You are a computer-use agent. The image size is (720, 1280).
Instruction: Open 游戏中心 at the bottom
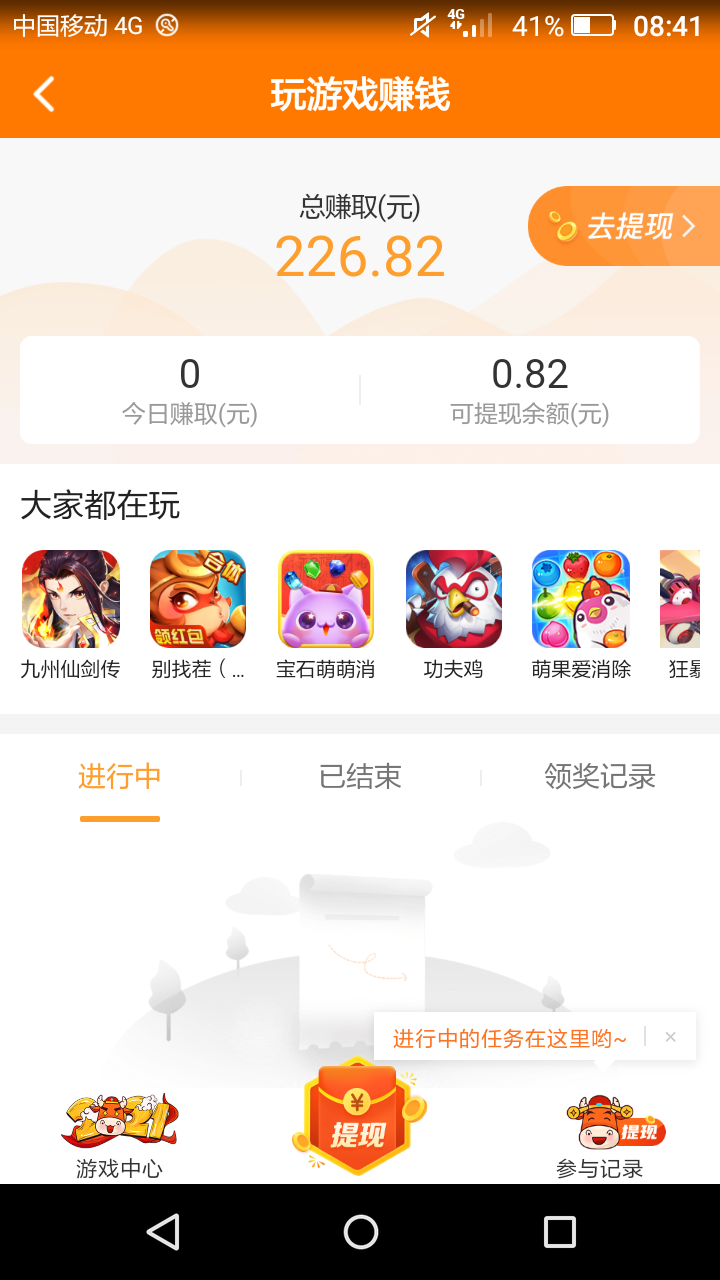coord(120,1135)
